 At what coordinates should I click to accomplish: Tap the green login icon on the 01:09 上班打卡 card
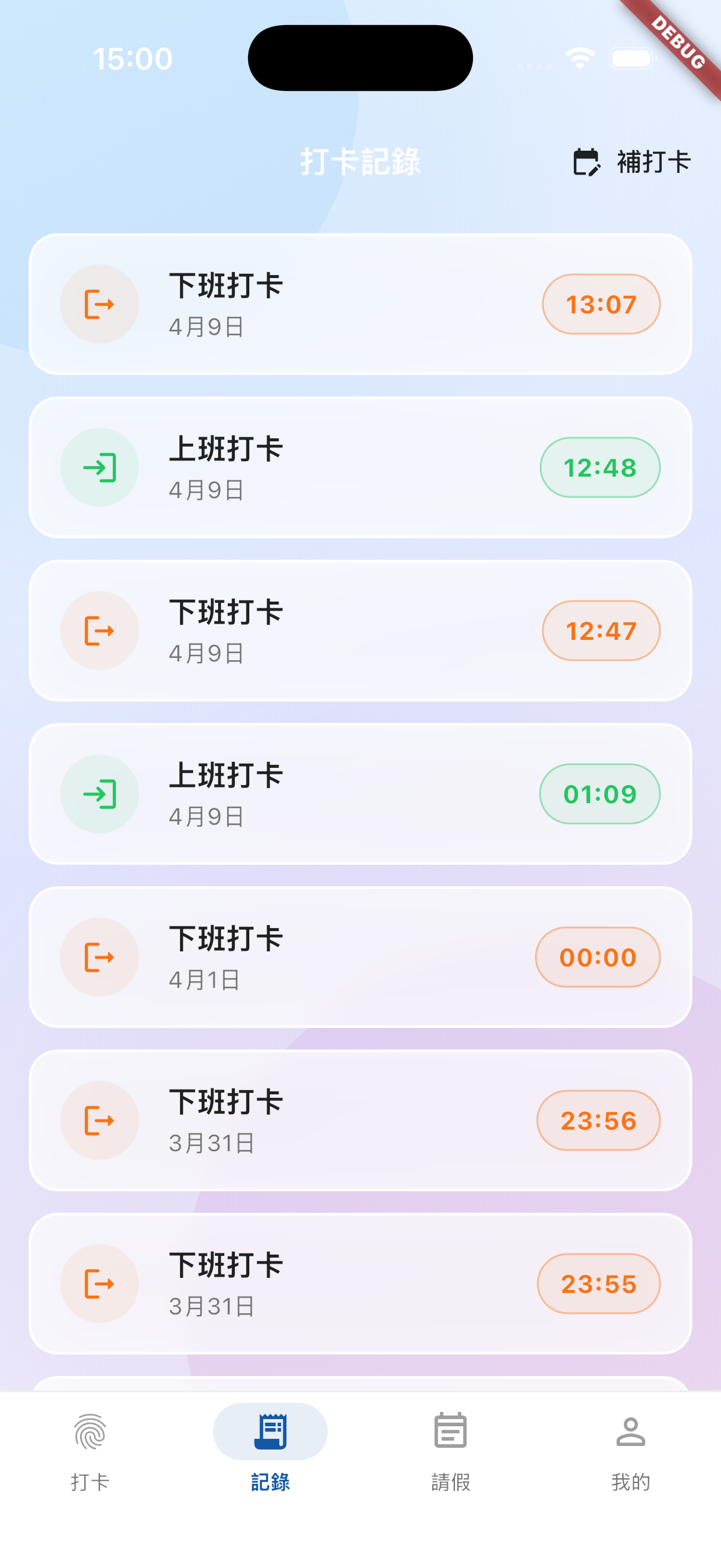point(99,794)
